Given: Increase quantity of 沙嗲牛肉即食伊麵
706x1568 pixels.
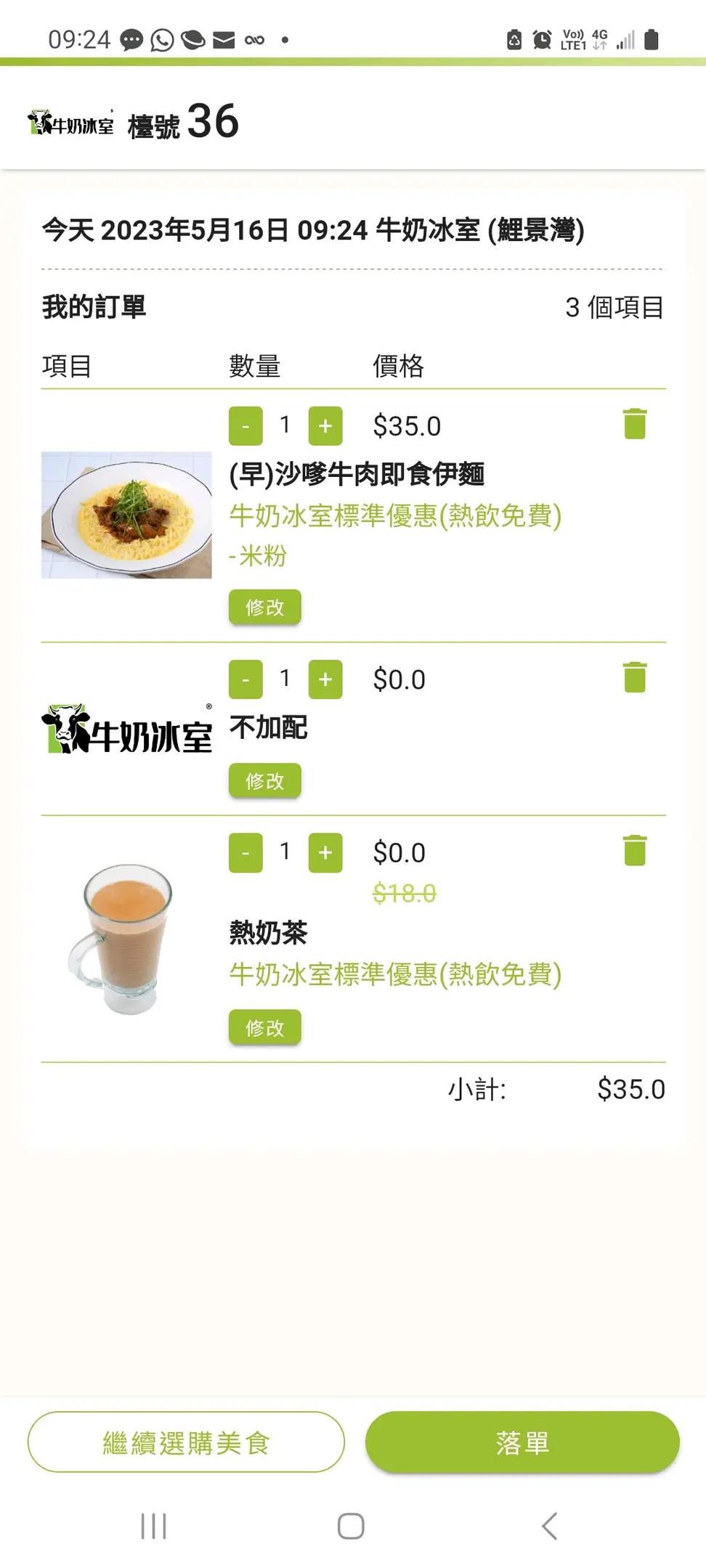Looking at the screenshot, I should (325, 426).
